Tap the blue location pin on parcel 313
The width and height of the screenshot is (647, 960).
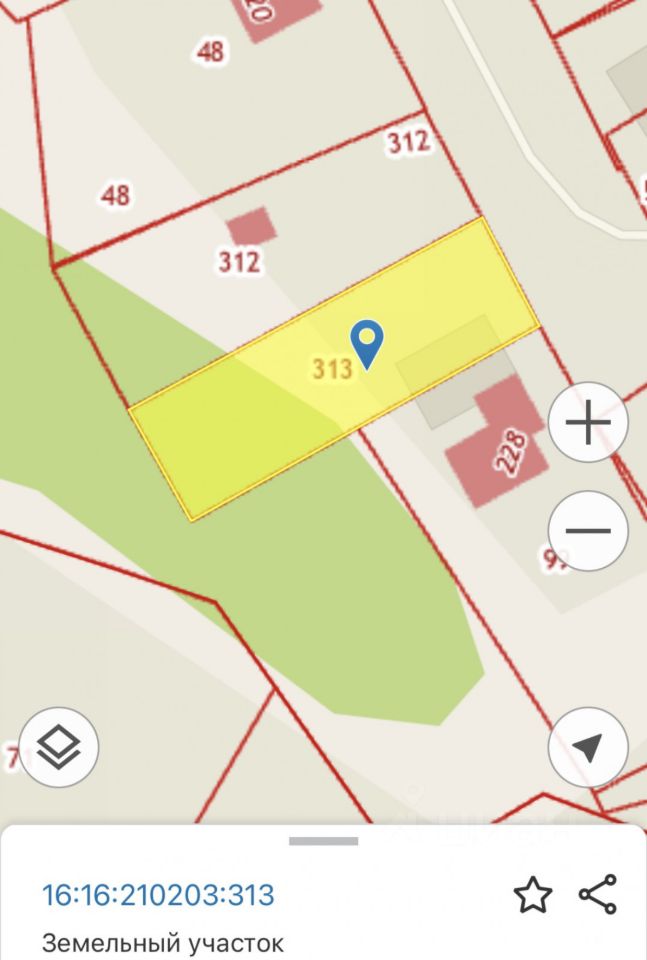pos(368,342)
